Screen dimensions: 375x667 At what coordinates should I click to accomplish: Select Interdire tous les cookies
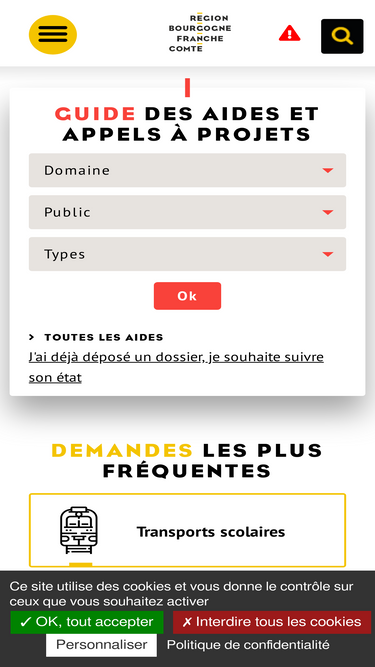[x=272, y=622]
